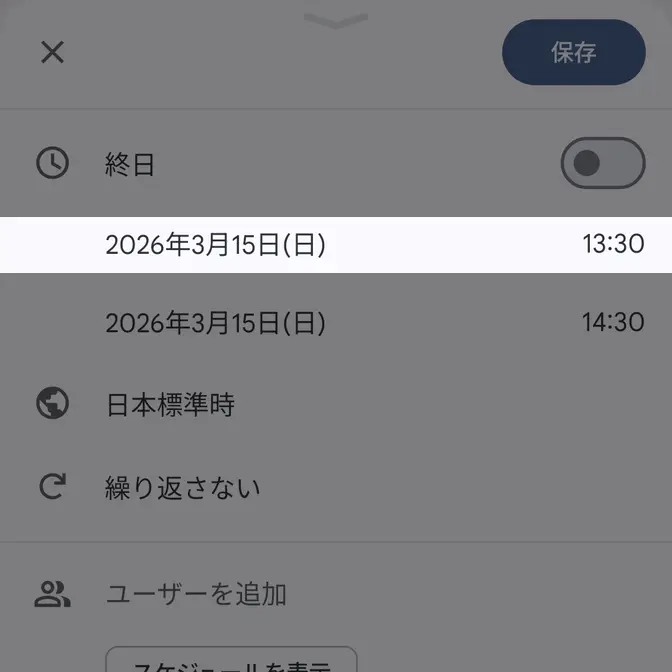Screen dimensions: 672x672
Task: Change the 14:30 end time
Action: pyautogui.click(x=613, y=323)
